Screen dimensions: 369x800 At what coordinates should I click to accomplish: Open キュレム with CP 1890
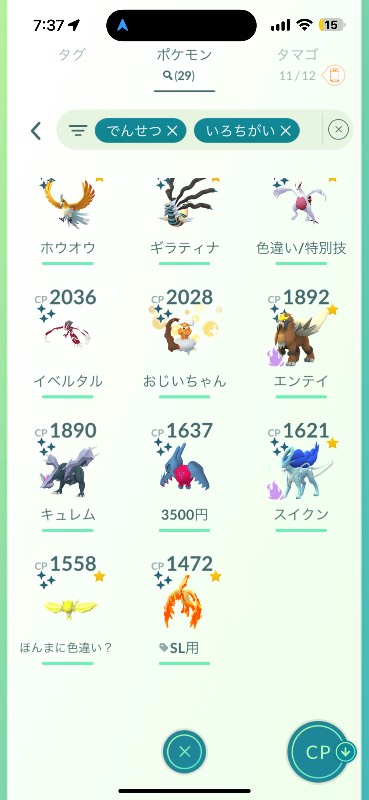pyautogui.click(x=68, y=474)
